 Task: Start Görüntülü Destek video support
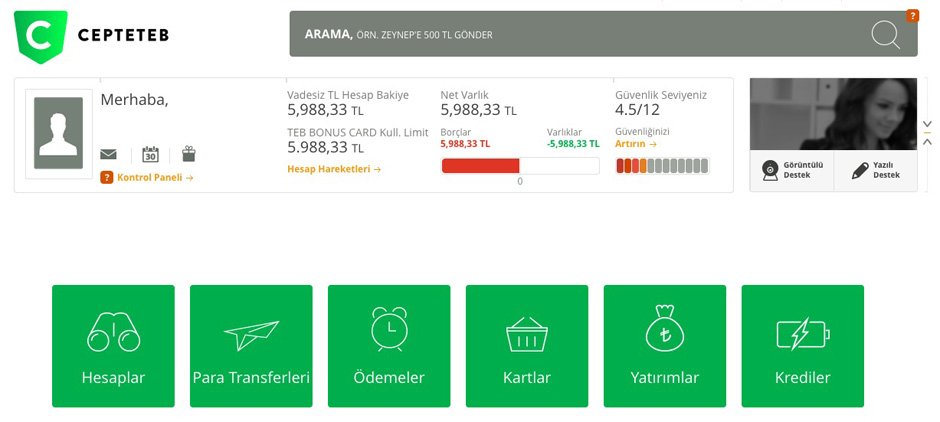[x=791, y=170]
